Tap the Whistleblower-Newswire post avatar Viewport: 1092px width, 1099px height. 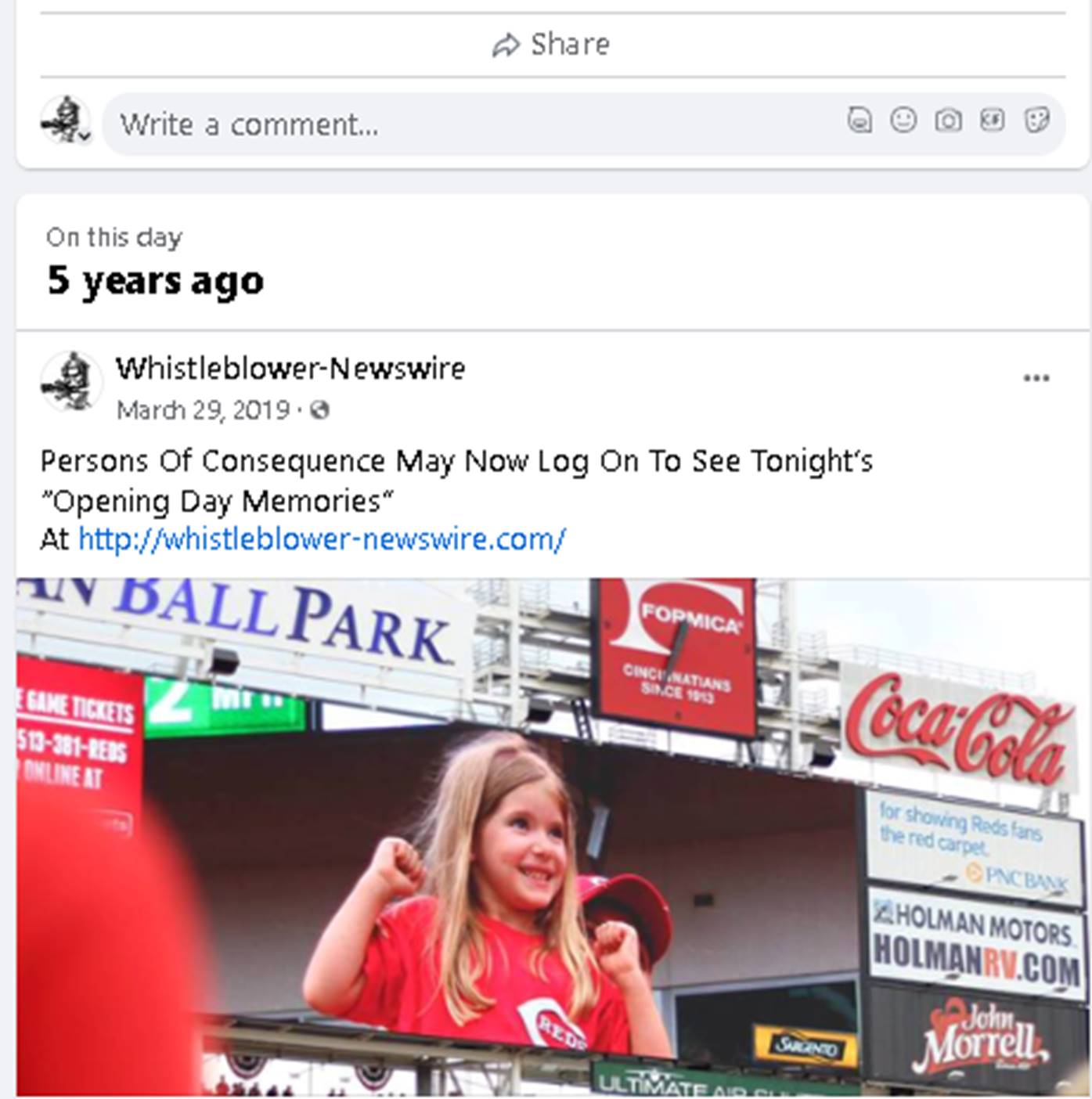[70, 382]
